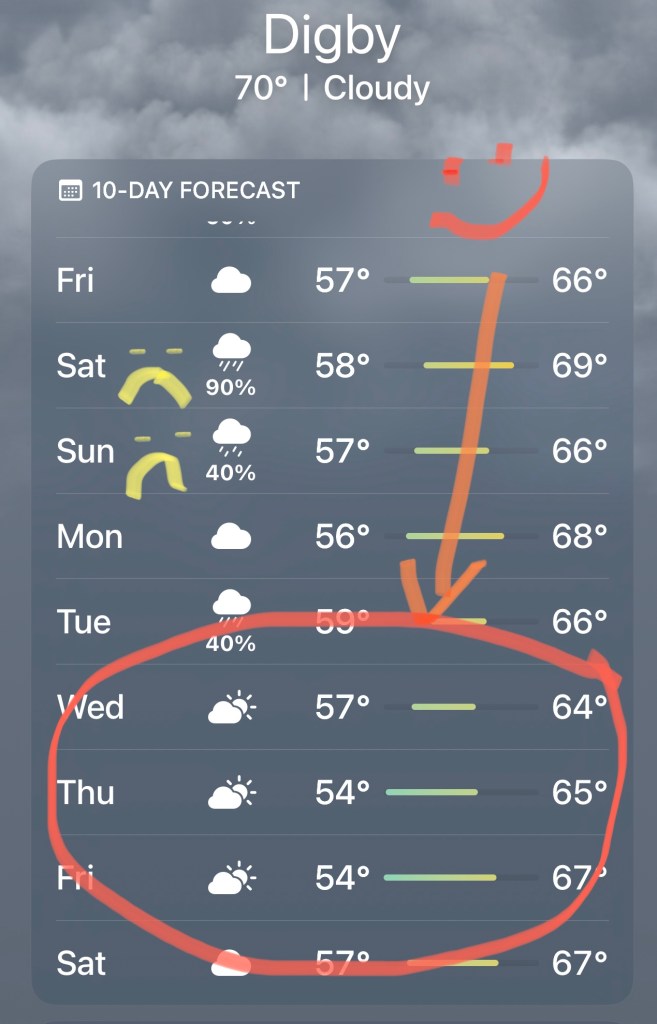Open the last Saturday row, 57° low
The width and height of the screenshot is (657, 1024).
[330, 963]
